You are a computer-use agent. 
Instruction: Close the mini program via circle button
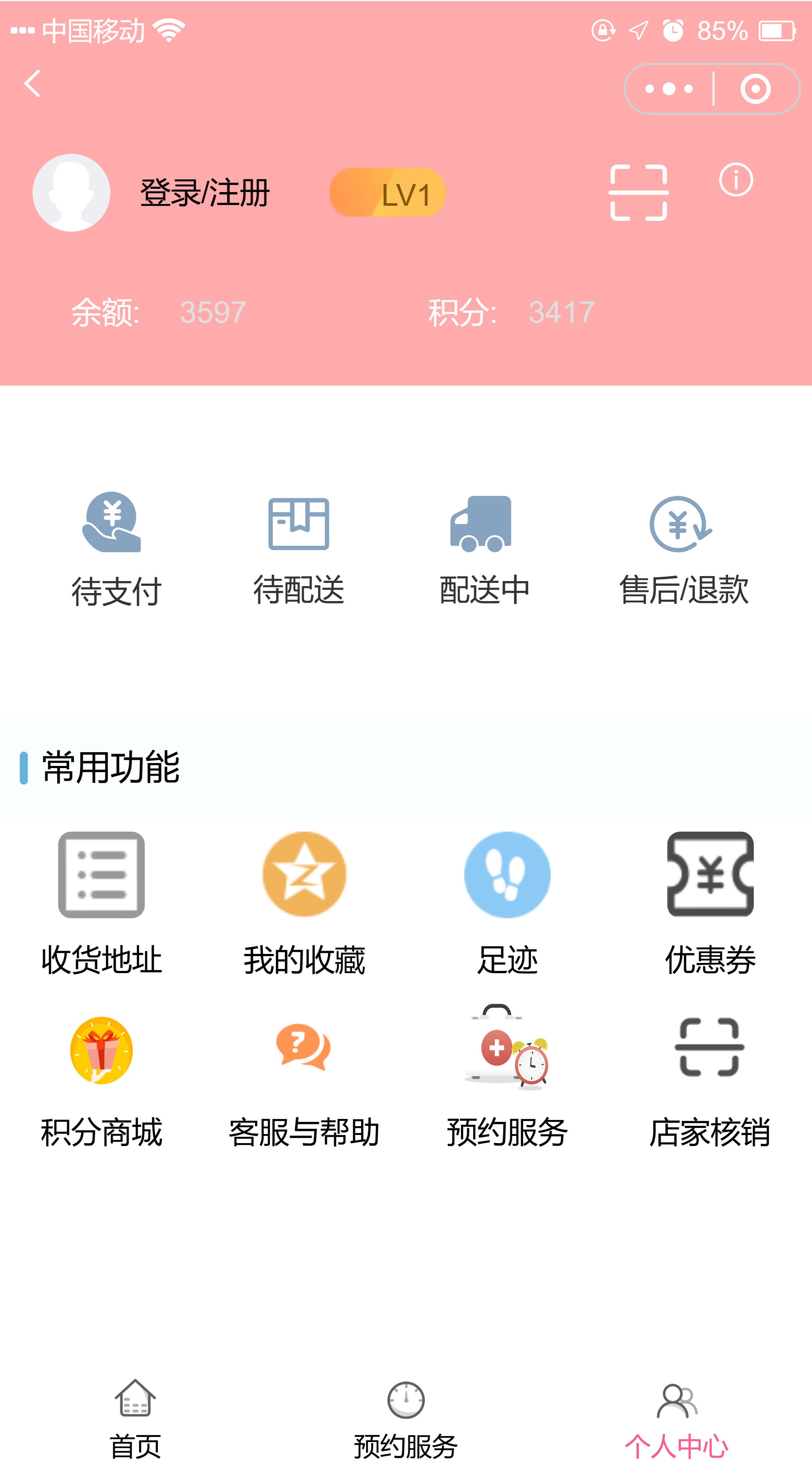tap(755, 89)
